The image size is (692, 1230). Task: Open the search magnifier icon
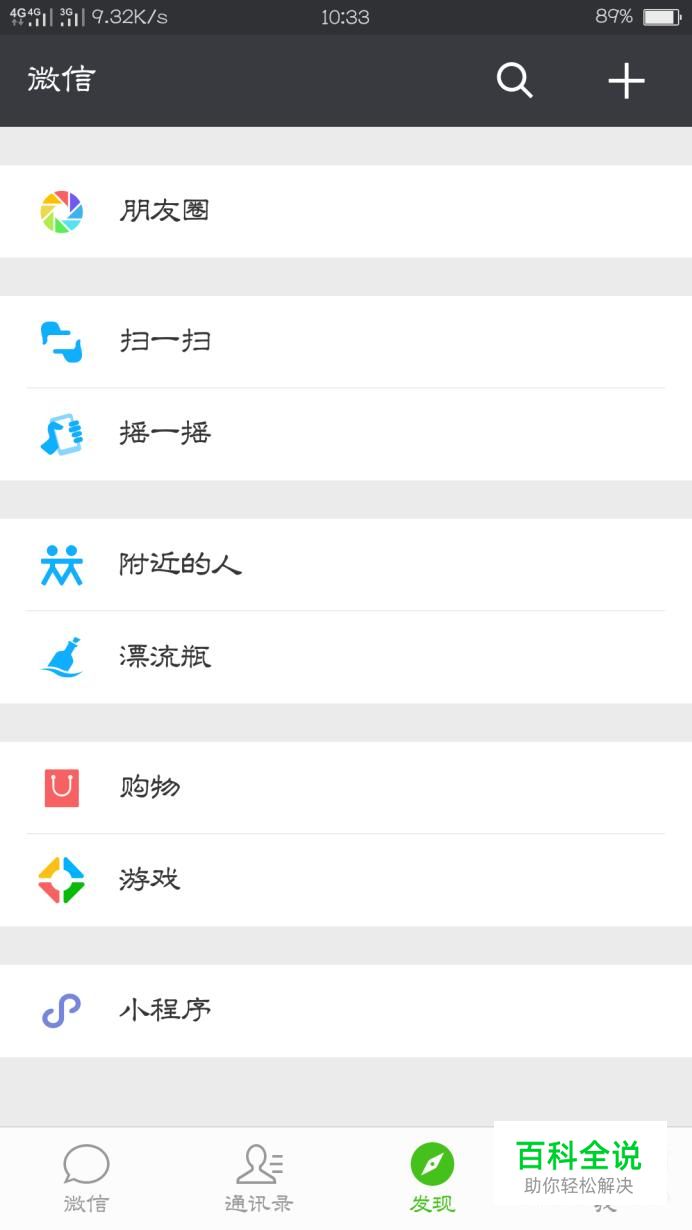pos(515,80)
